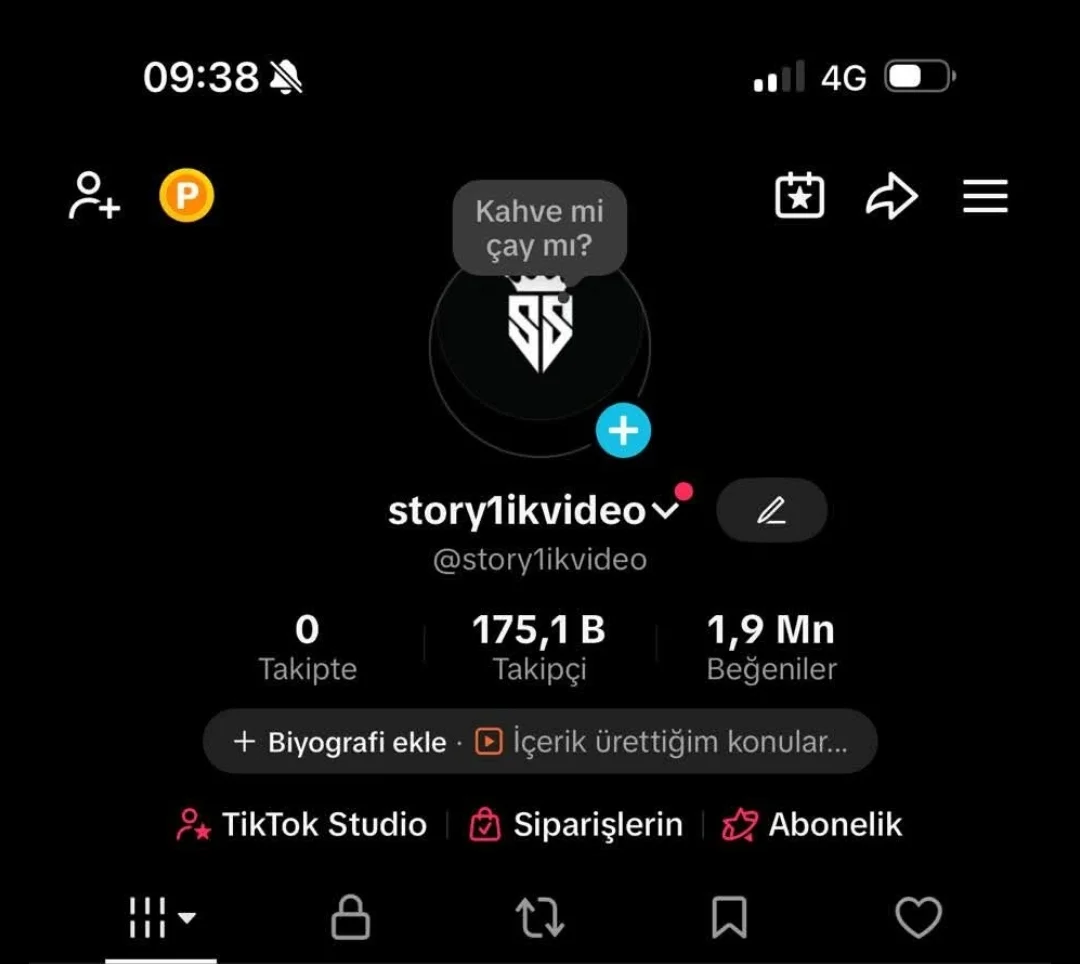Tap the blue plus on profile photo
The height and width of the screenshot is (964, 1080).
tap(623, 431)
